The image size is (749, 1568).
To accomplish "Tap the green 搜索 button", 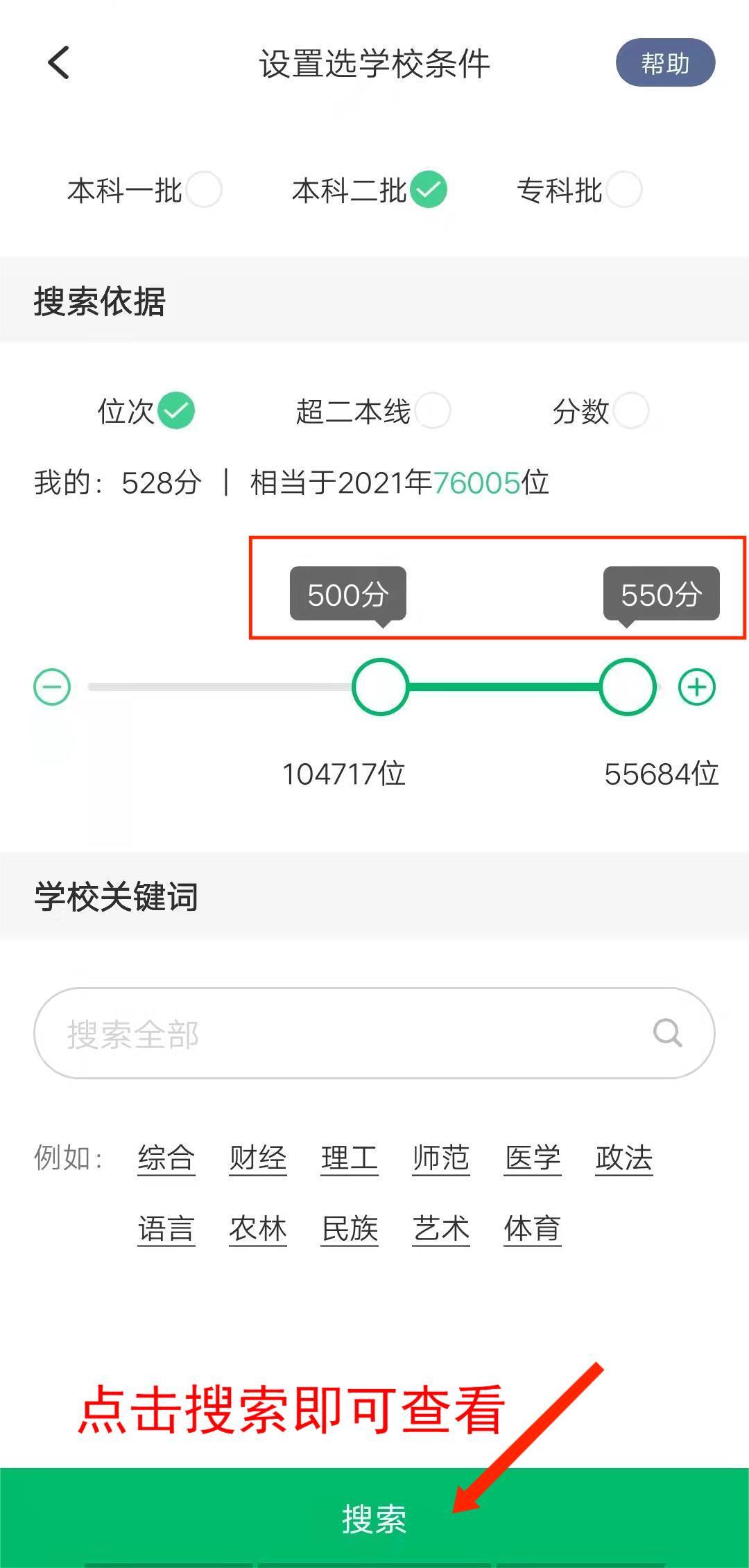I will (374, 1519).
